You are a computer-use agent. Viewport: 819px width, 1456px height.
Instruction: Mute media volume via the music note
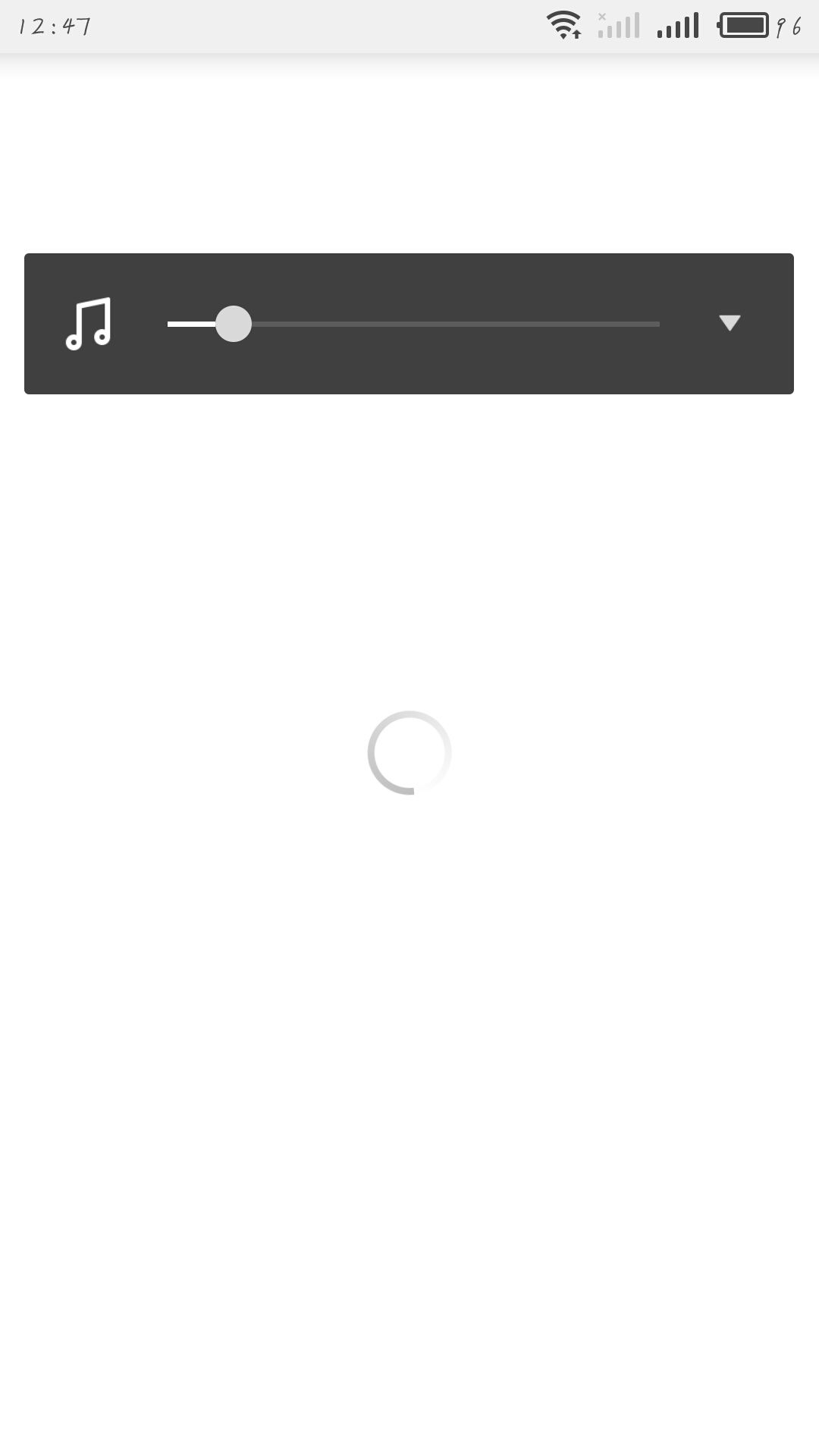click(90, 324)
